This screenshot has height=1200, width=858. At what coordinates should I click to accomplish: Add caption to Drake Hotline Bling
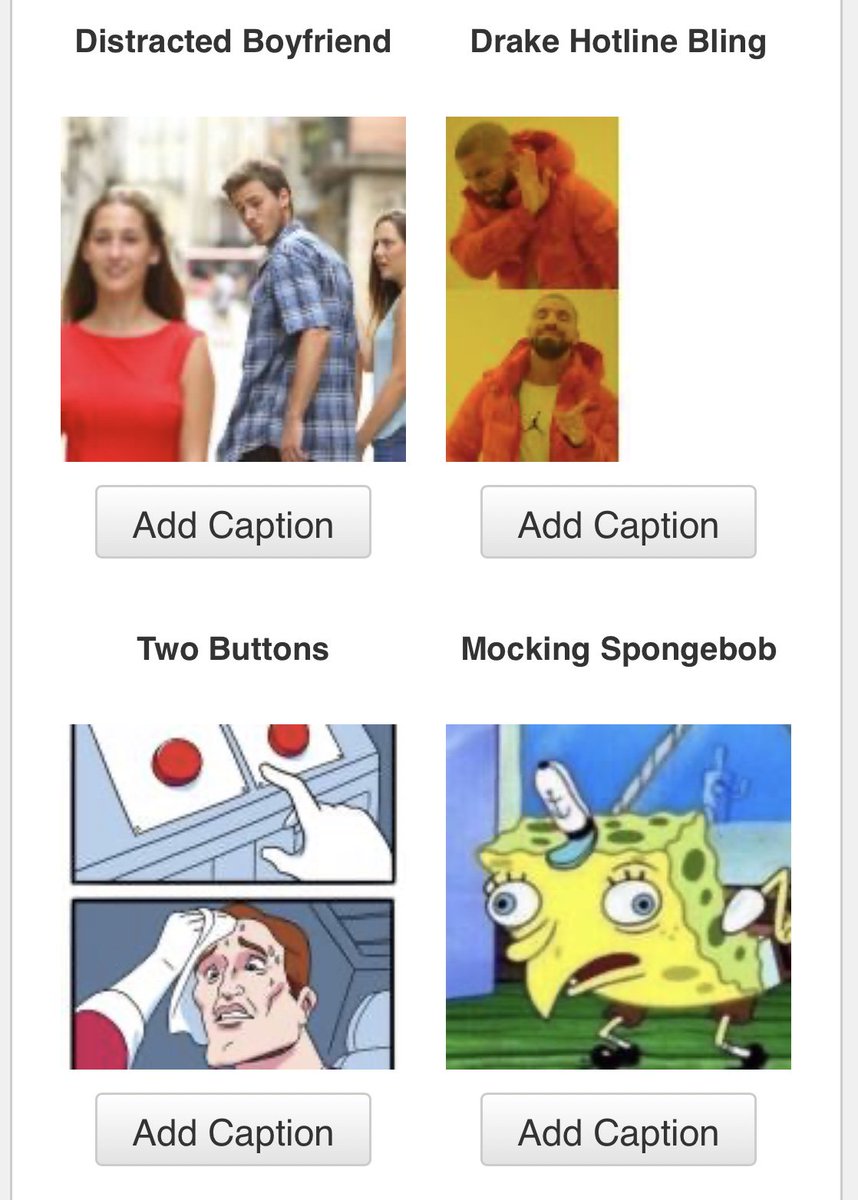[618, 523]
